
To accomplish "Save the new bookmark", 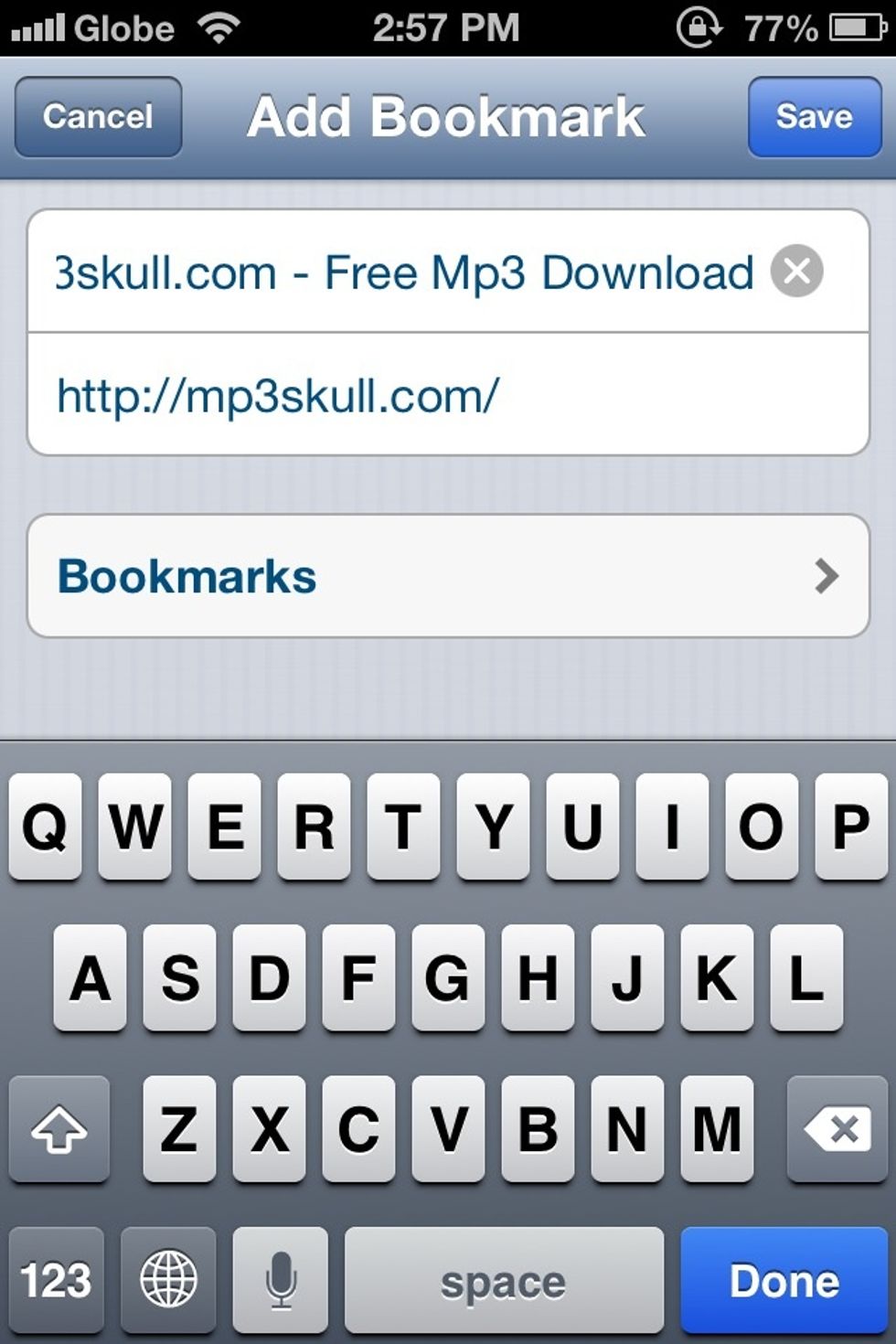I will click(x=814, y=117).
